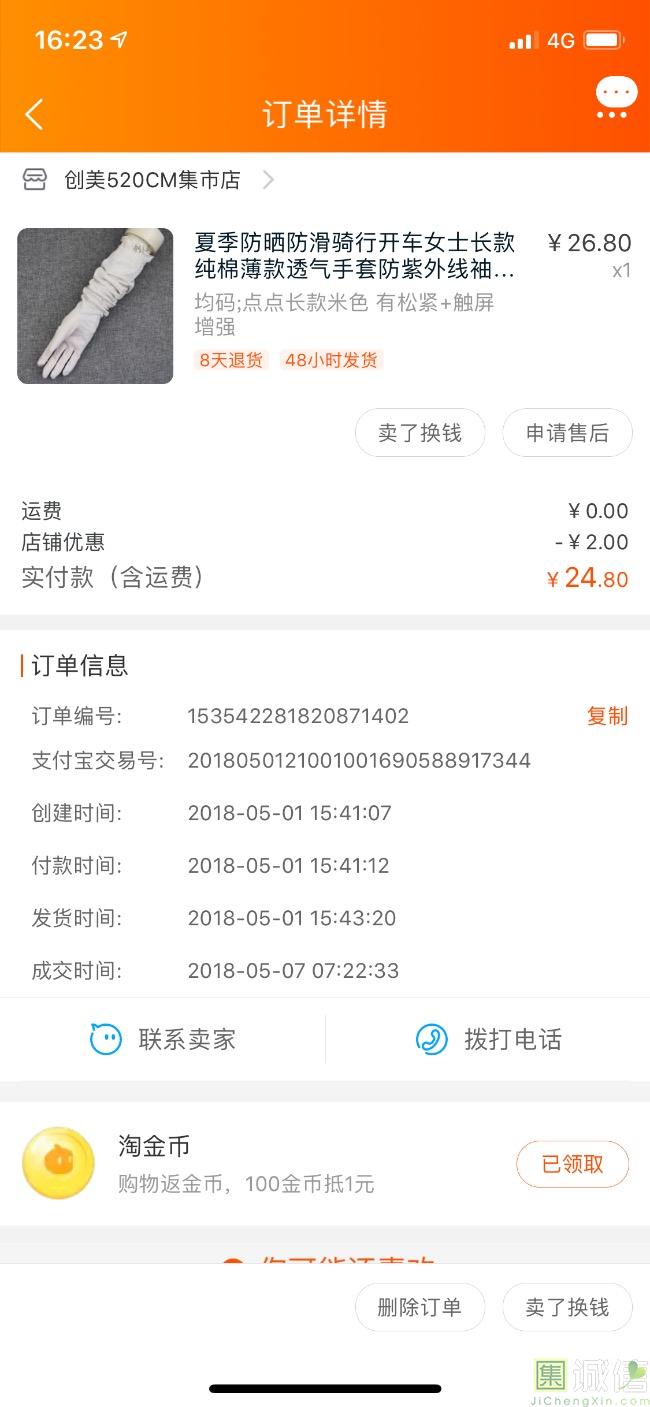The height and width of the screenshot is (1407, 650).
Task: Tap 卖了换钱 under the product
Action: click(420, 433)
